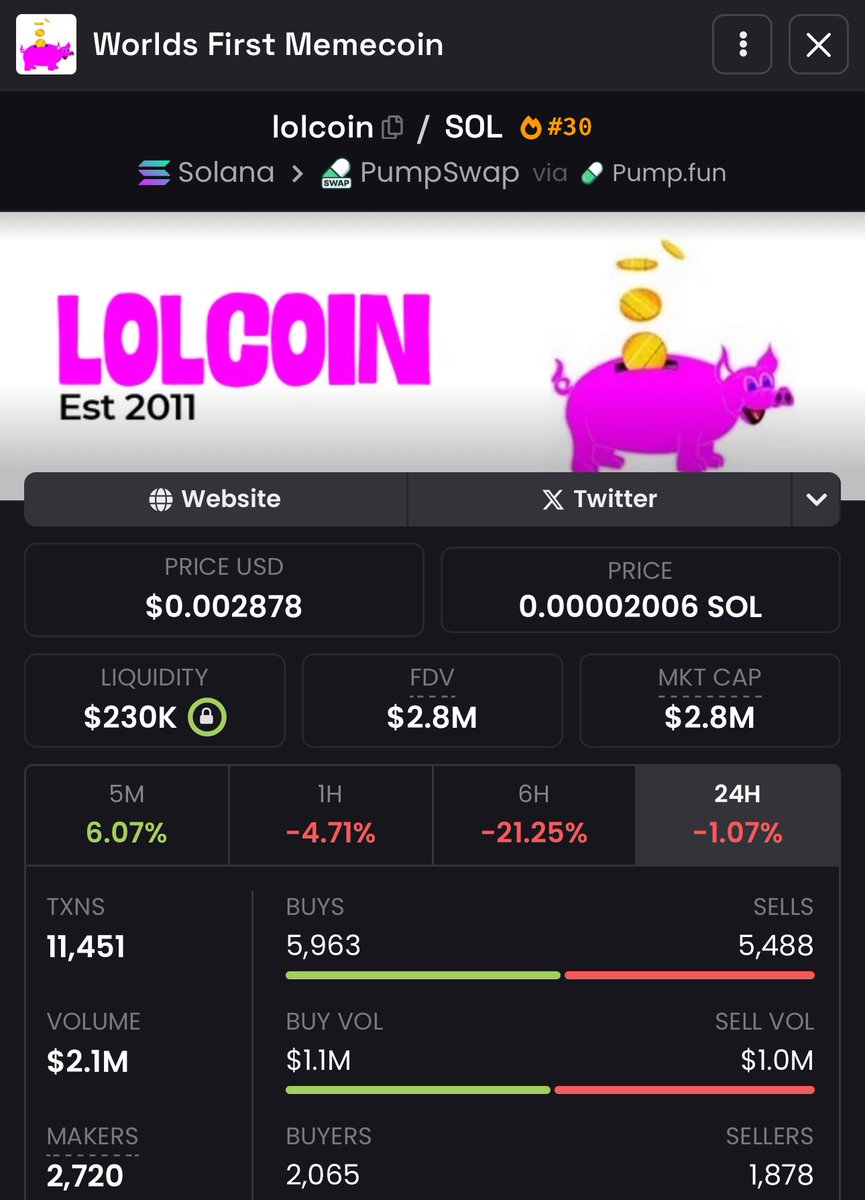Select the 24H timeframe stats
Image resolution: width=865 pixels, height=1200 pixels.
(x=737, y=815)
